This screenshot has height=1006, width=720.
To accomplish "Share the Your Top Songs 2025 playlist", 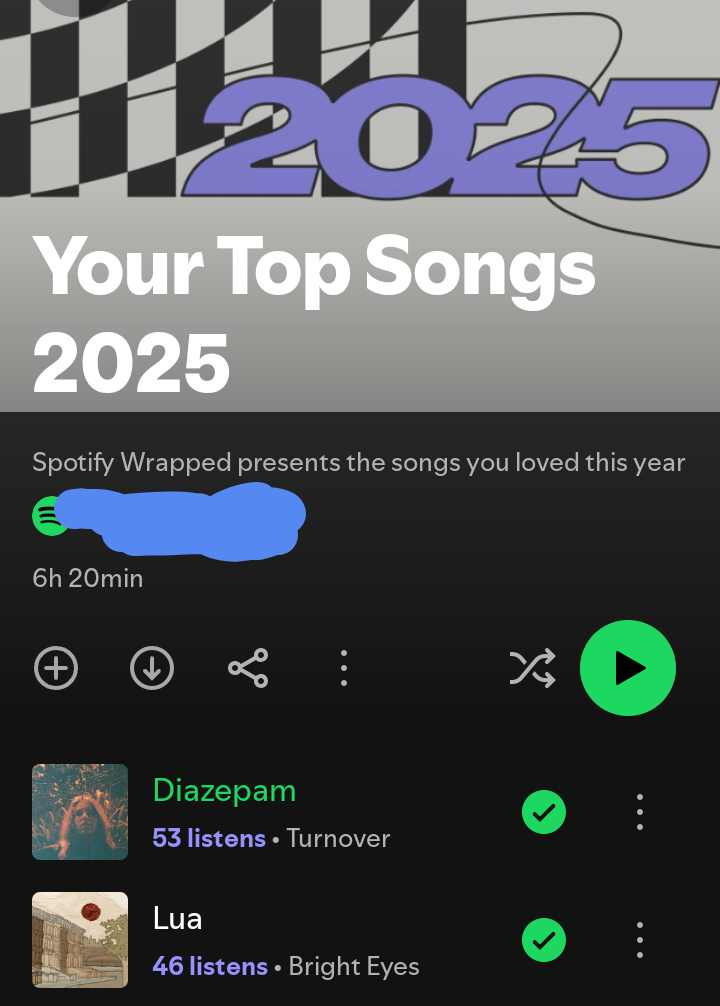I will click(248, 668).
